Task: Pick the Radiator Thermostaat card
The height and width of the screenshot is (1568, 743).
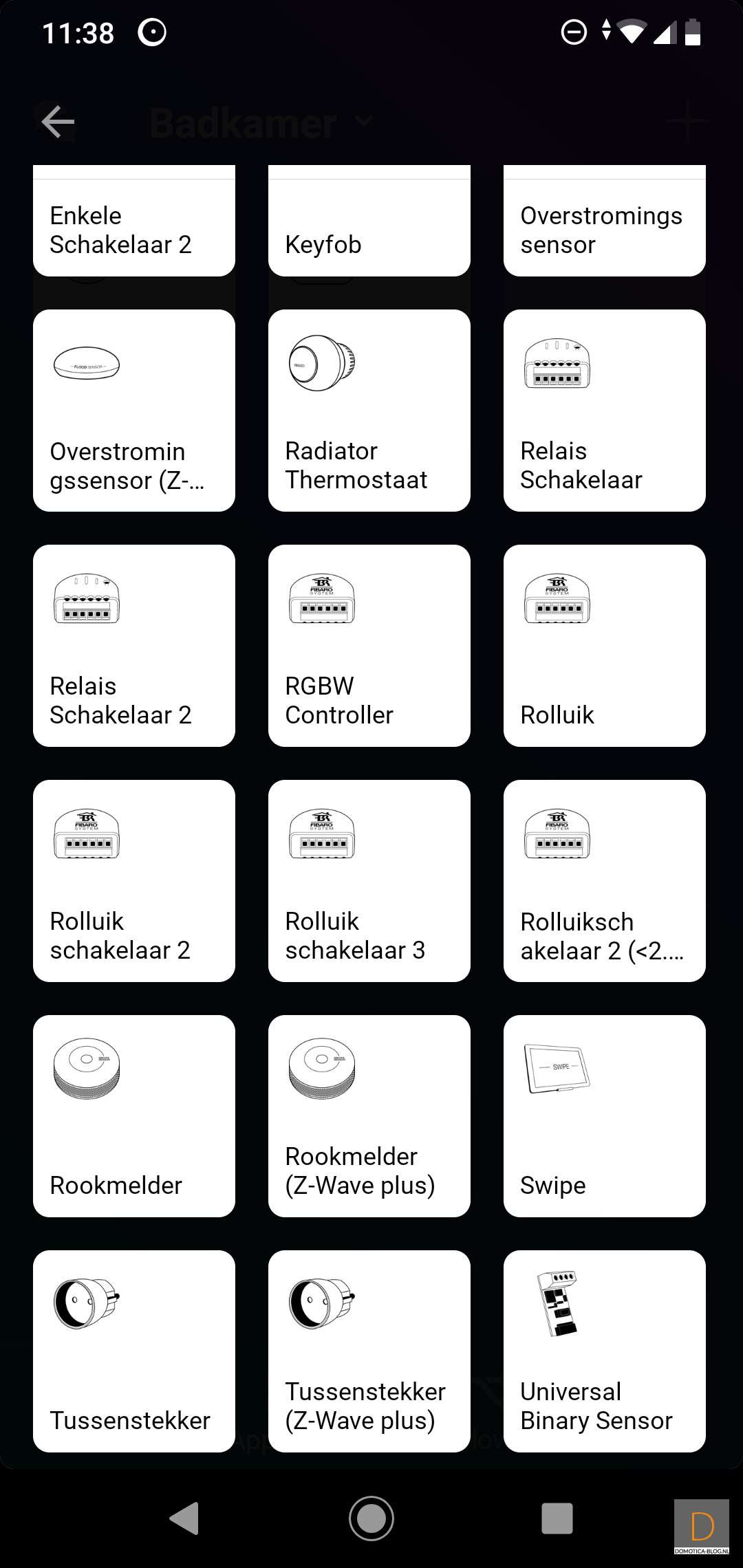Action: tap(369, 411)
